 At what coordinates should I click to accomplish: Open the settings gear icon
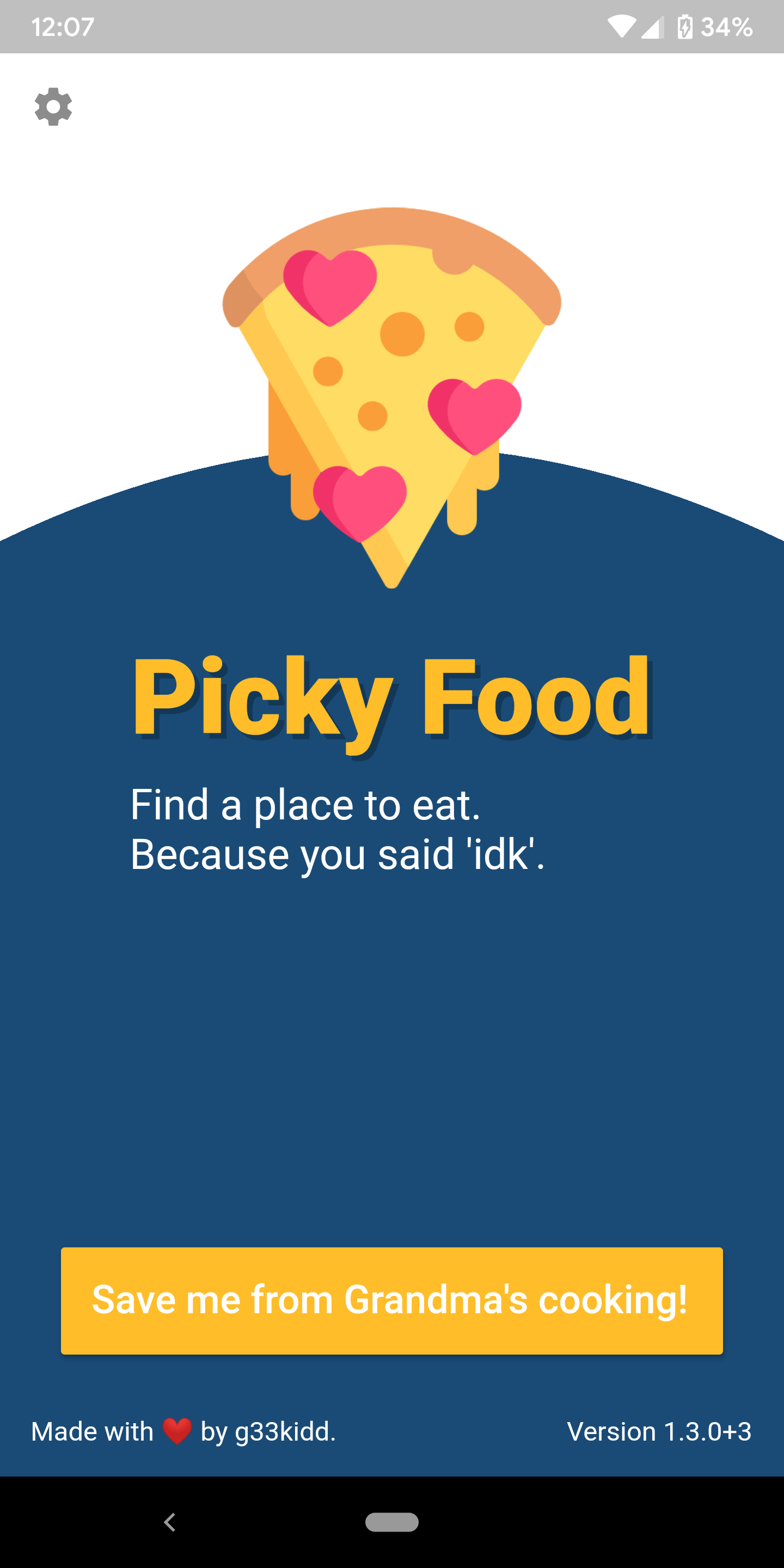pos(53,107)
